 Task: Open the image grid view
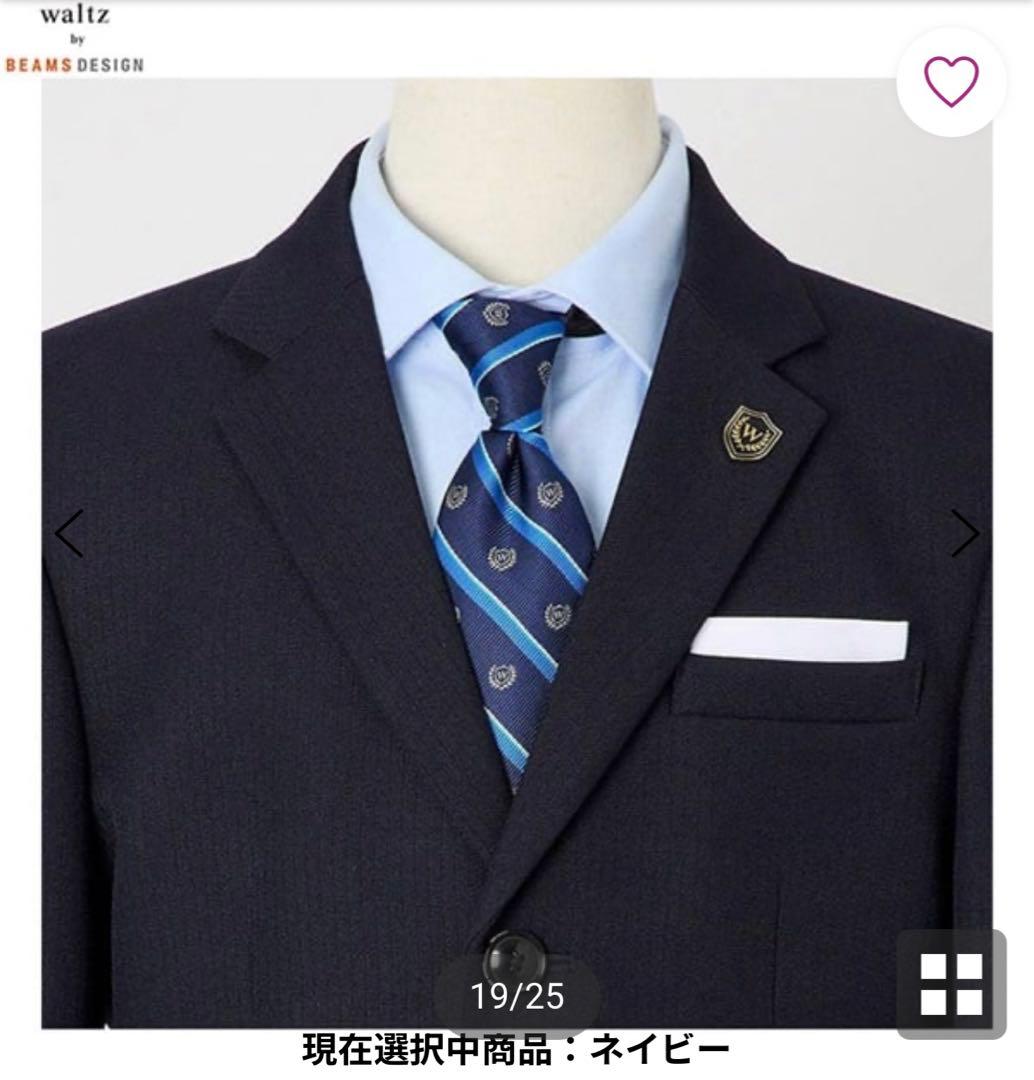pos(950,984)
